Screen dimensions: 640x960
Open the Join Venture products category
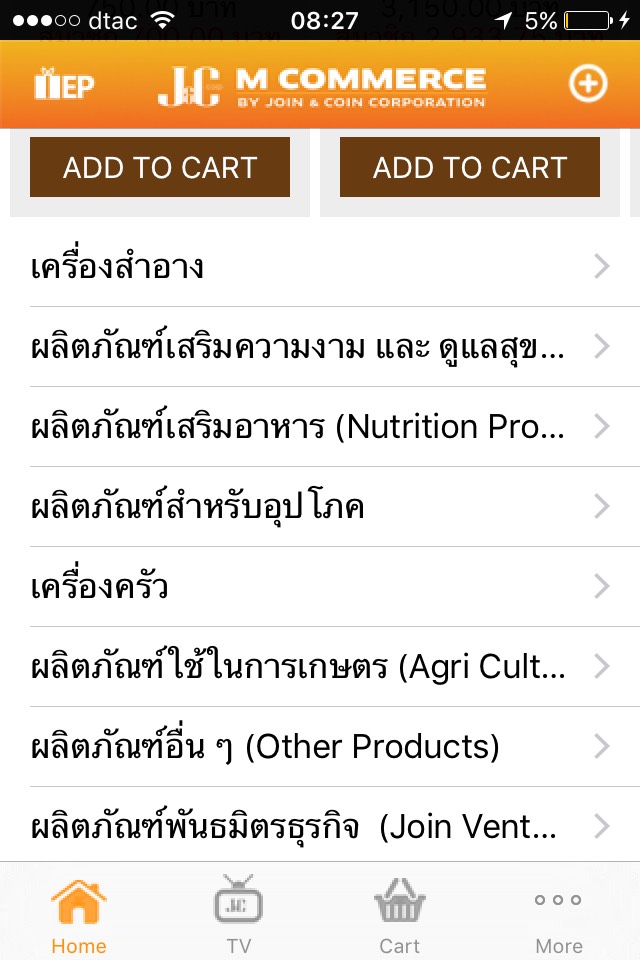point(320,827)
